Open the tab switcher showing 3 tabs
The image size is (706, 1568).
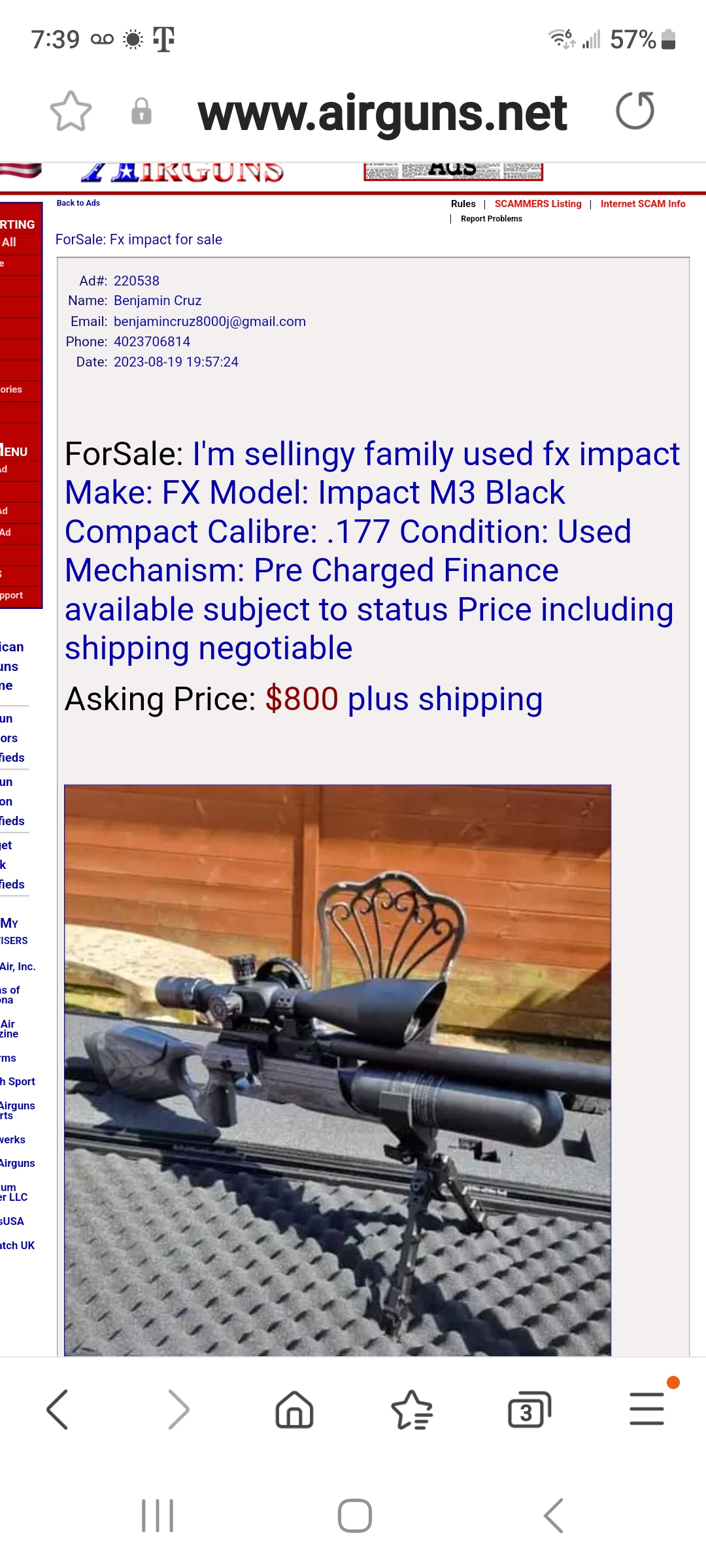[x=529, y=1410]
